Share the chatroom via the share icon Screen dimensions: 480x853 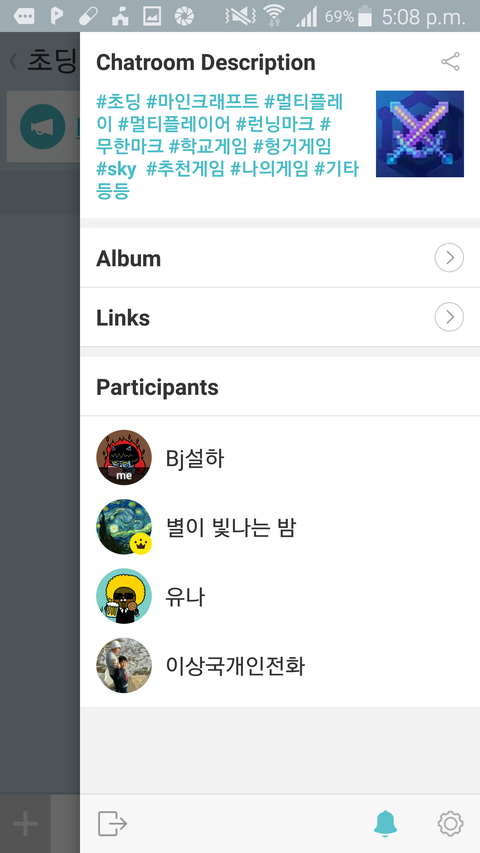450,61
